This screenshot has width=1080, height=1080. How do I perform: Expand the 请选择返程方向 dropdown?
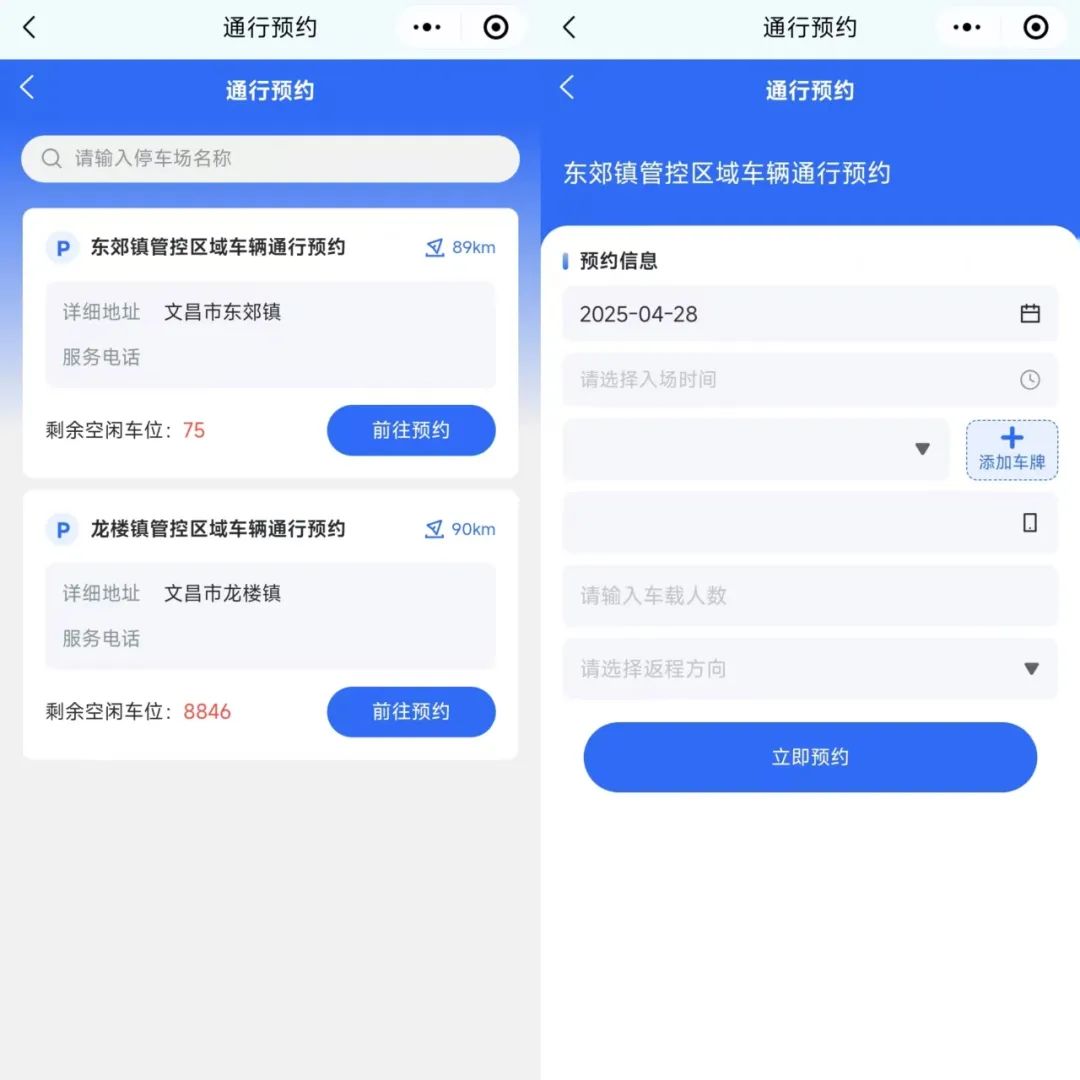point(809,668)
